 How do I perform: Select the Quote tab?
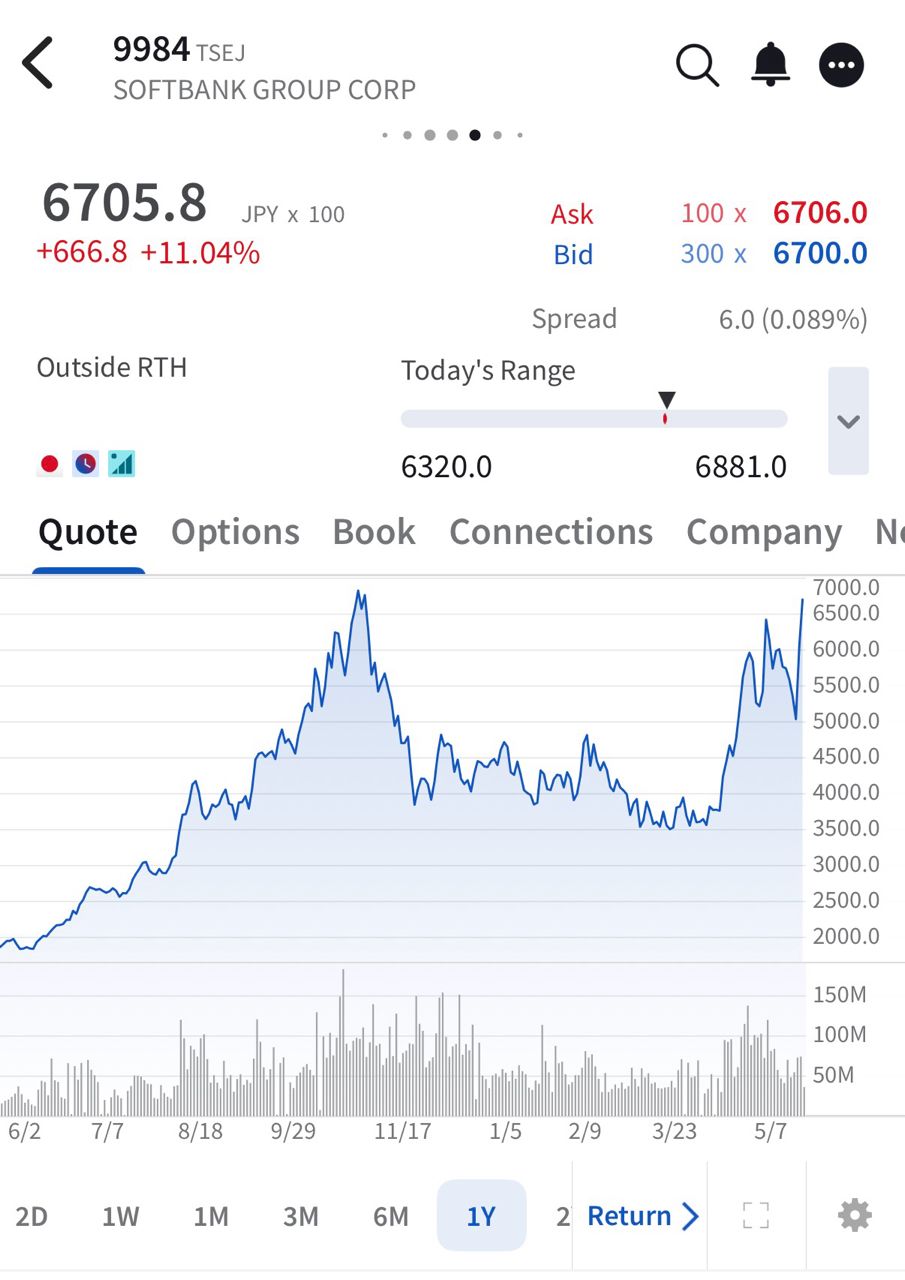tap(88, 532)
